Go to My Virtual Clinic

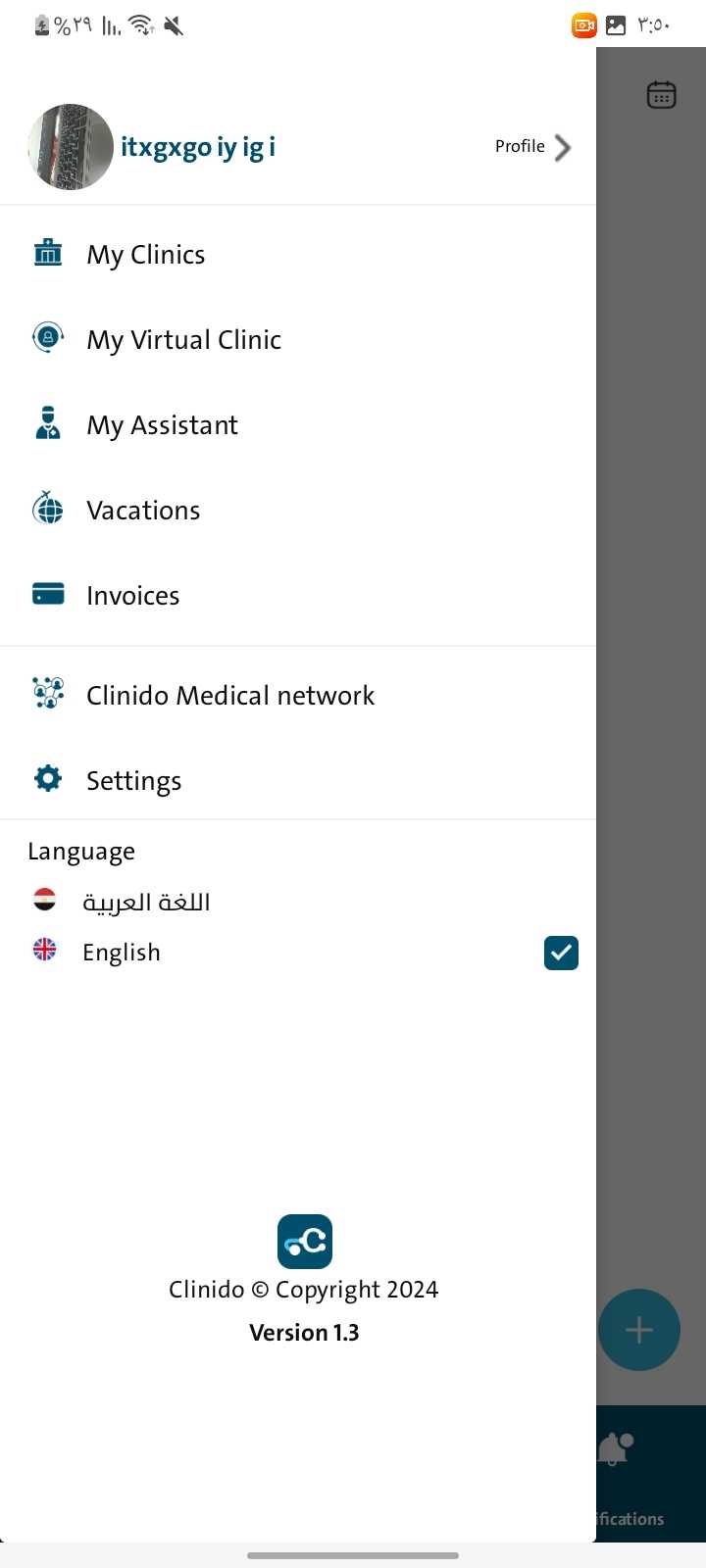coord(183,340)
